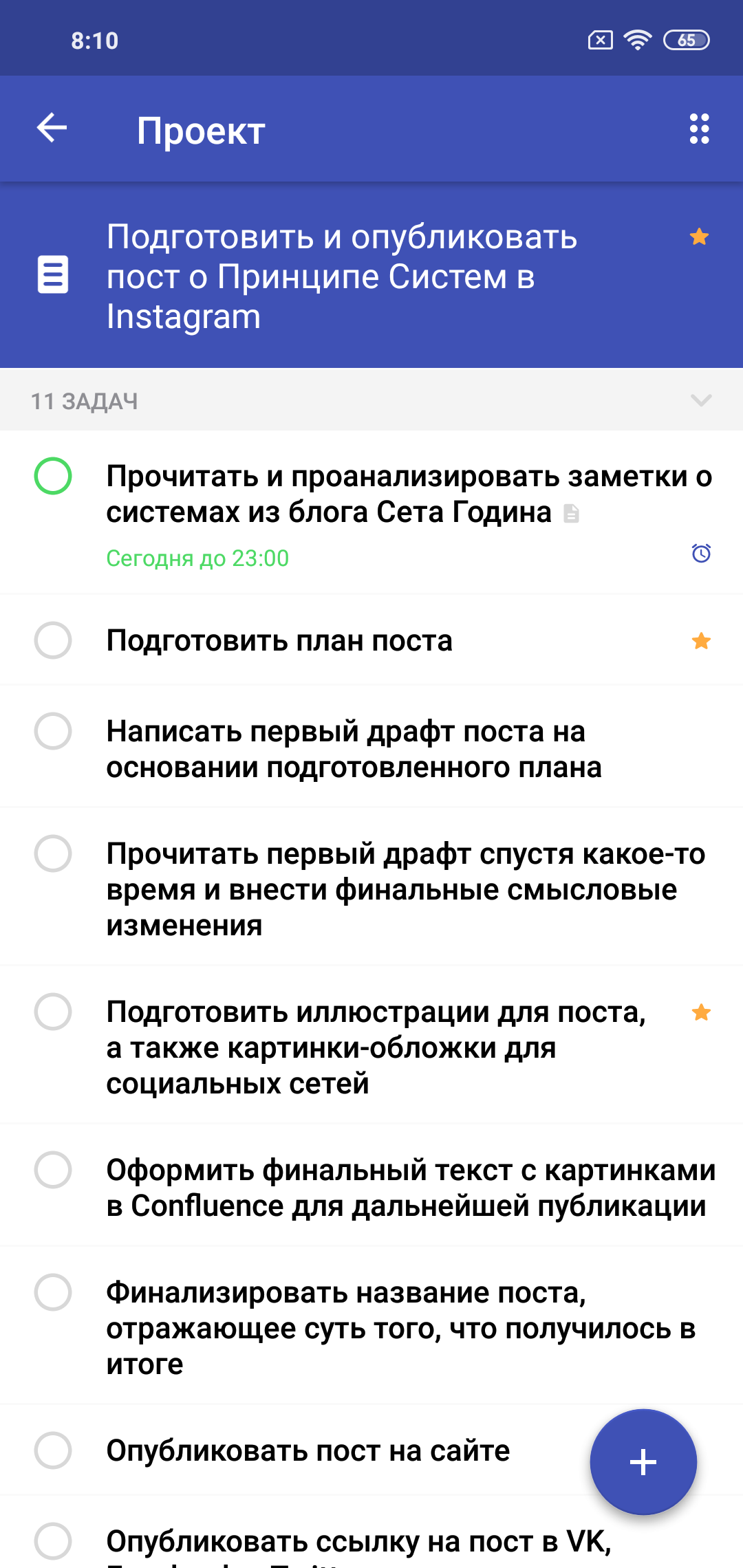
Task: Tick the 'Подготовить иллюстрации для поста' circle
Action: pyautogui.click(x=53, y=1012)
